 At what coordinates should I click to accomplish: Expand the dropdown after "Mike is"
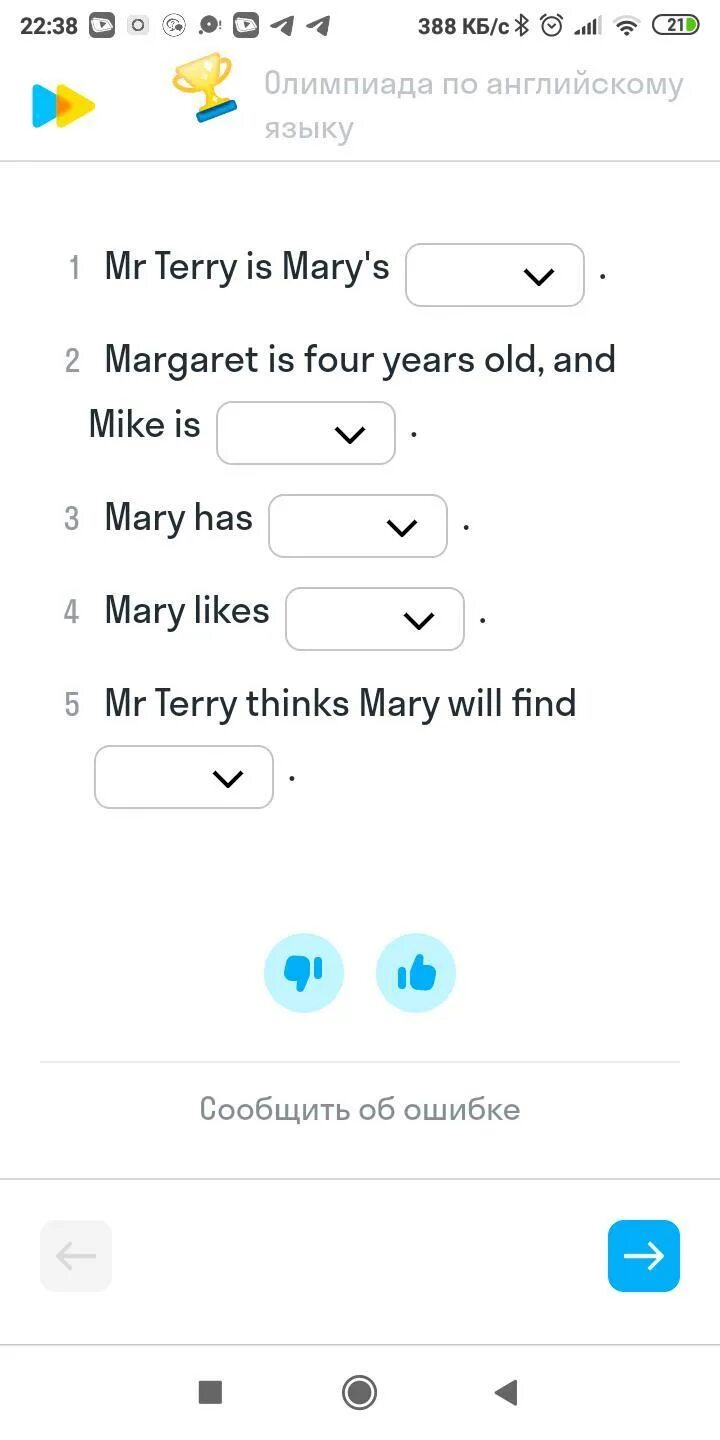(x=306, y=433)
